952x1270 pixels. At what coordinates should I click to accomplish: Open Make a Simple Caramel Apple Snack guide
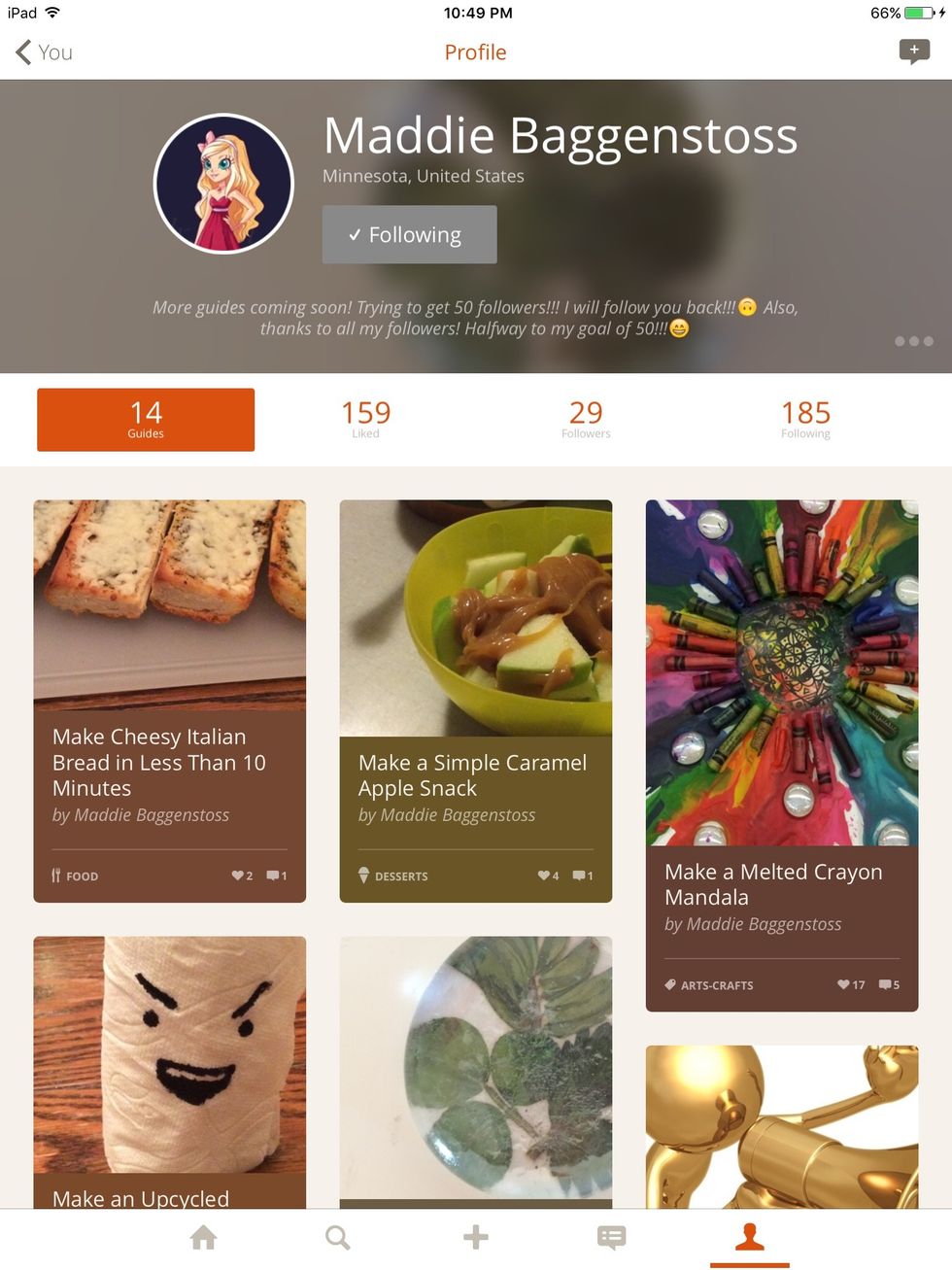475,700
